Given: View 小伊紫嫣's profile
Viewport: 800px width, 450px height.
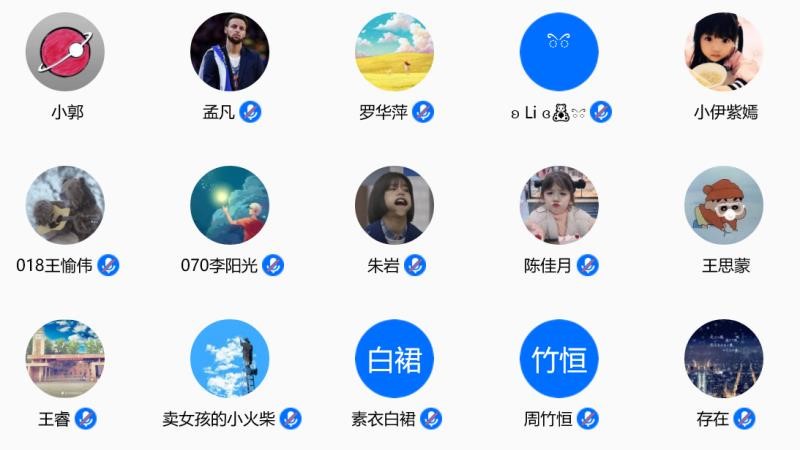Looking at the screenshot, I should pyautogui.click(x=724, y=52).
